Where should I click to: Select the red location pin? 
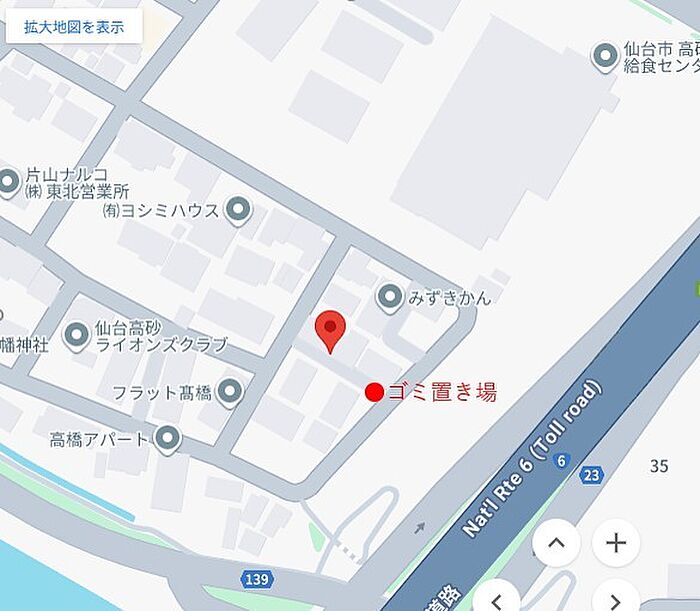point(331,331)
